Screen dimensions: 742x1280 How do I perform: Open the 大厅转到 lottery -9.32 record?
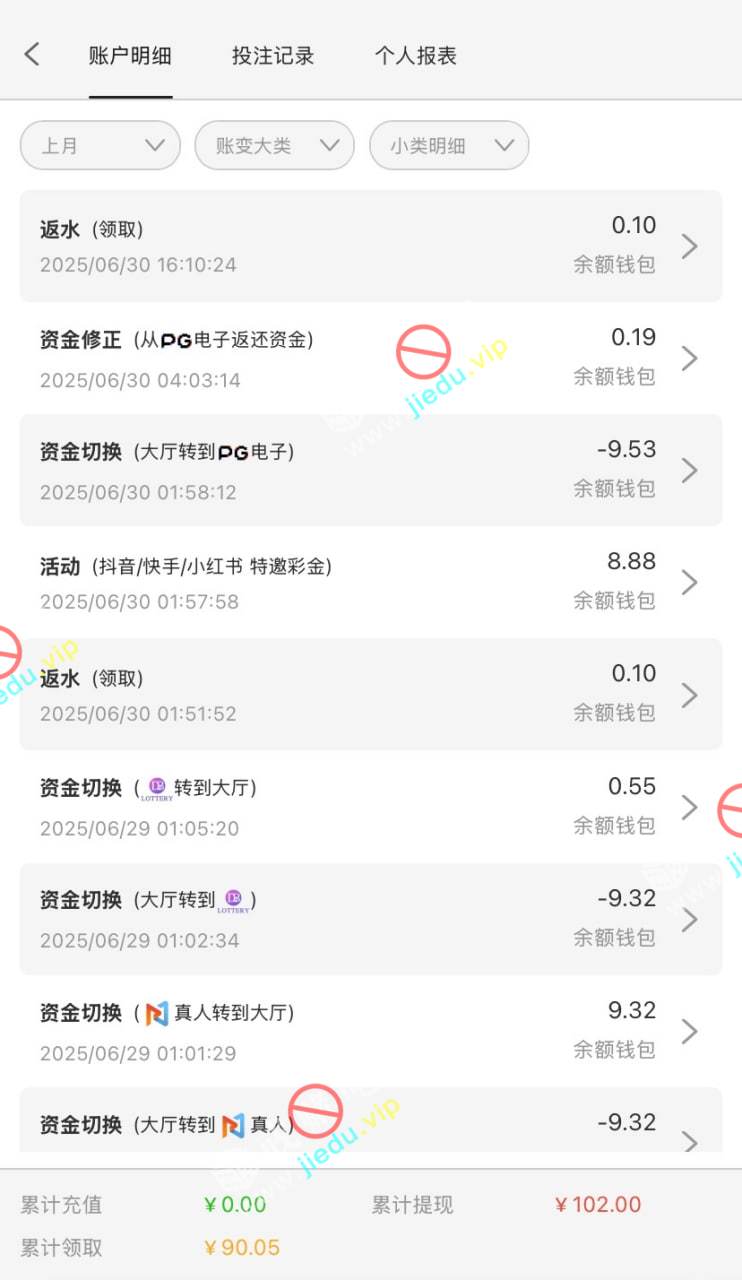tap(370, 919)
